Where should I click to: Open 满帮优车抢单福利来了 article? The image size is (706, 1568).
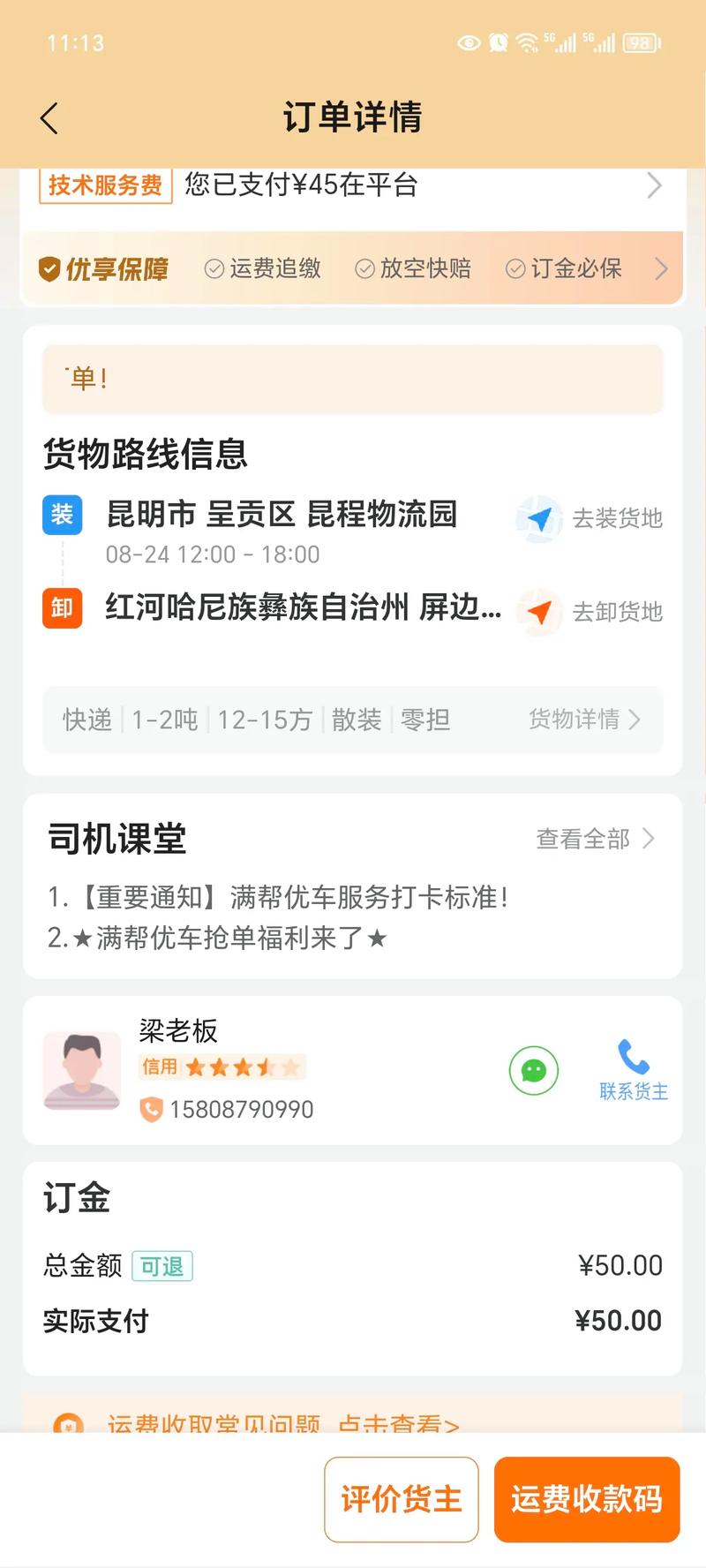coord(218,938)
